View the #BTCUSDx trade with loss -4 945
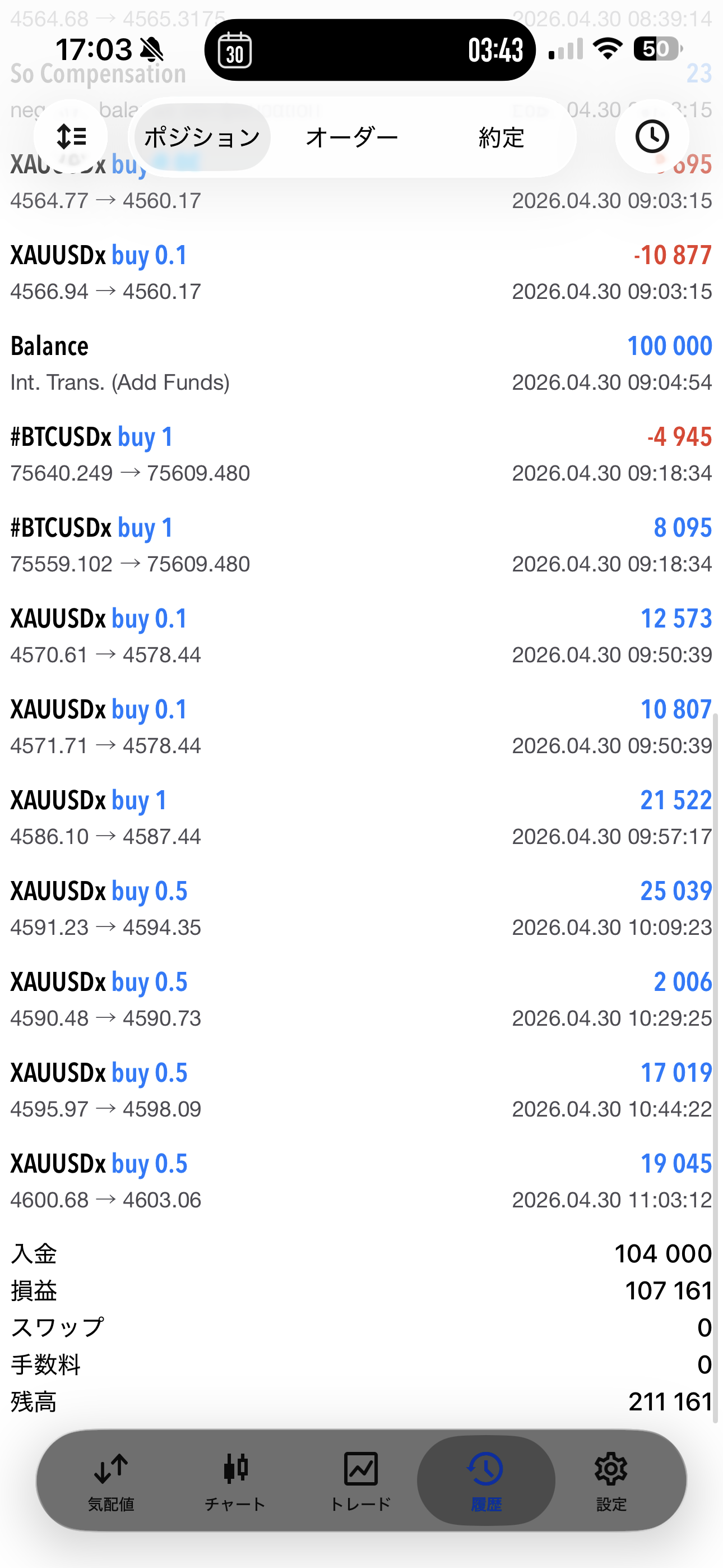 pos(361,454)
